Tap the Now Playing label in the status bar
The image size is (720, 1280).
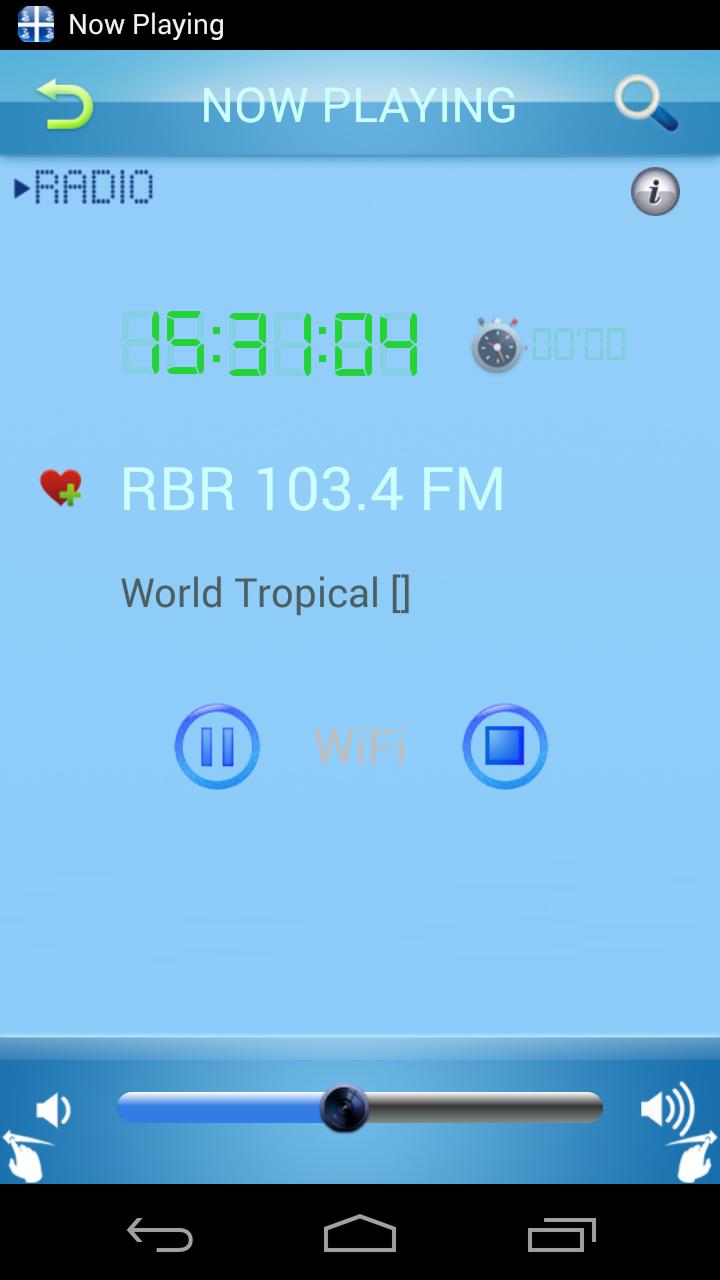tap(146, 24)
